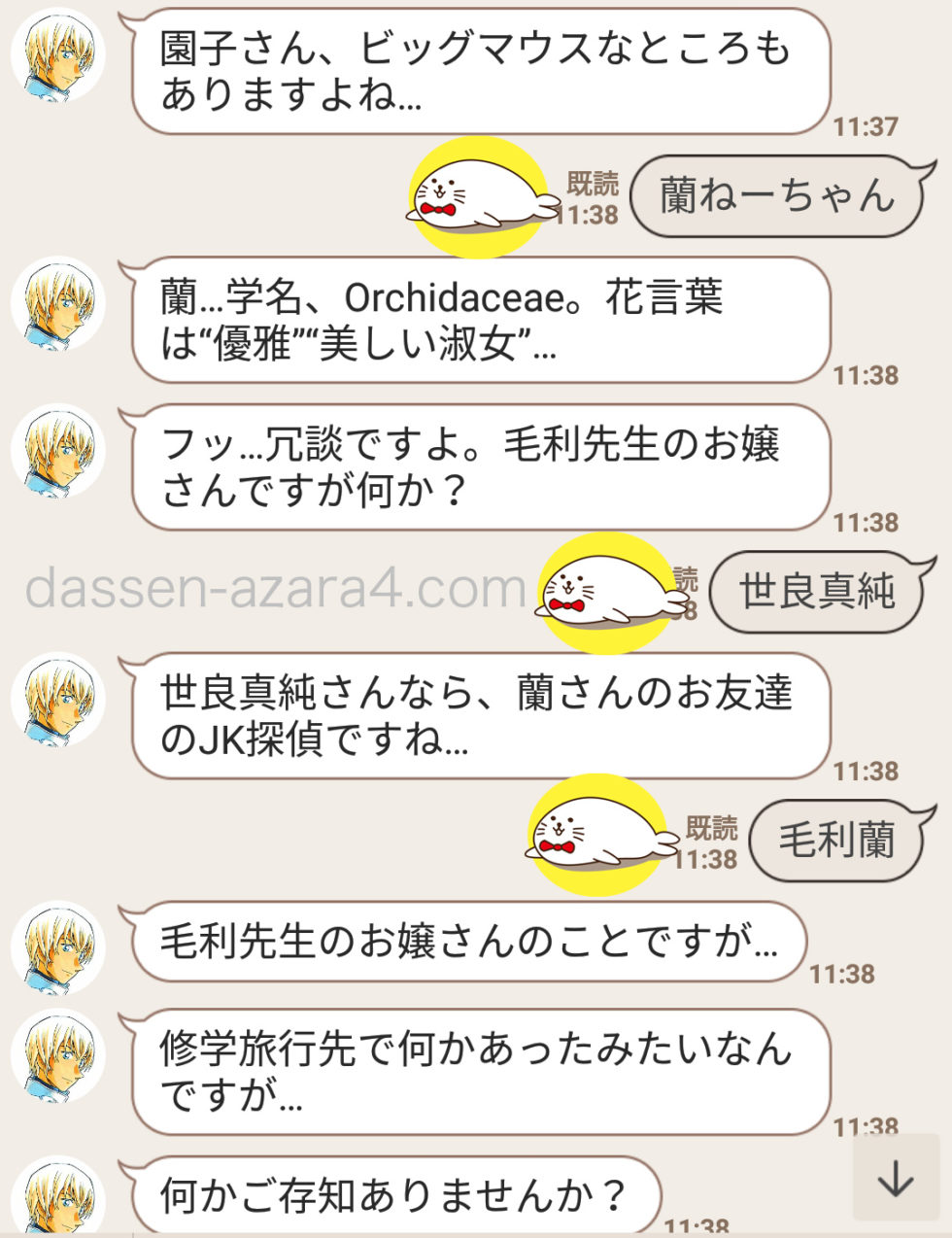The image size is (952, 1238).
Task: Open sender's avatar beside the Orchidaceae message
Action: click(x=57, y=303)
